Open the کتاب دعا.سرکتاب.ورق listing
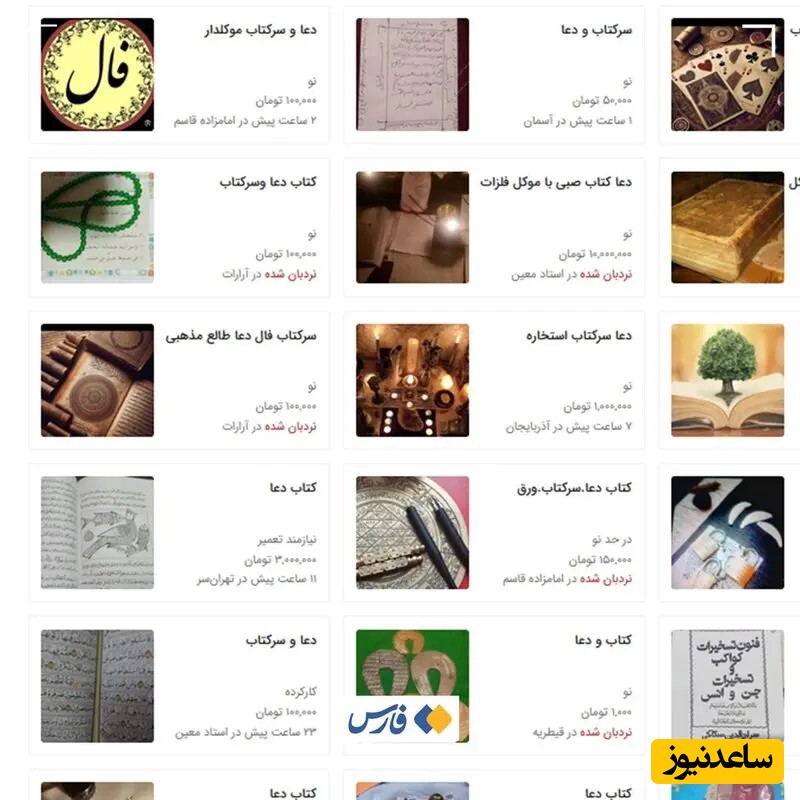This screenshot has width=800, height=800. [574, 488]
